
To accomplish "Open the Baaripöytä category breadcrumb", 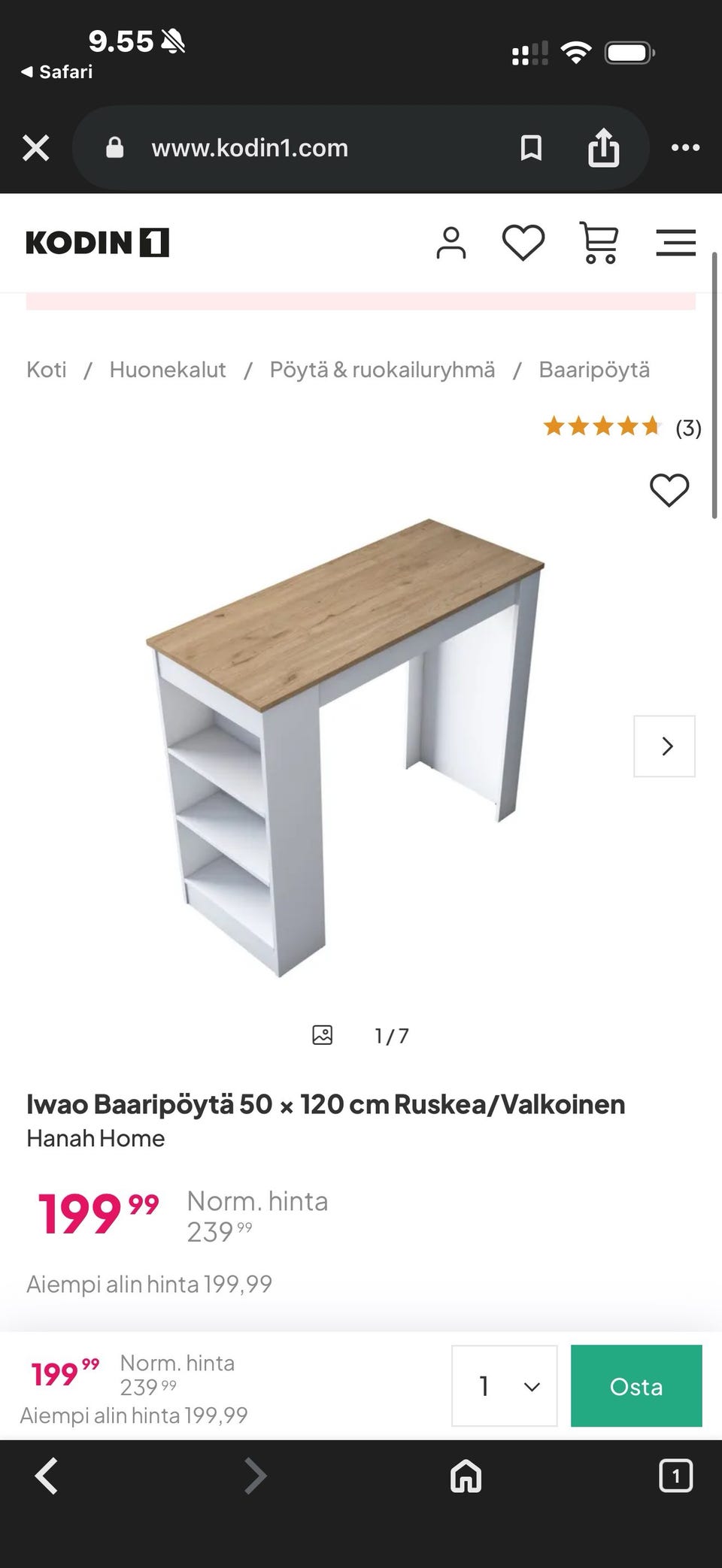I will (x=594, y=370).
